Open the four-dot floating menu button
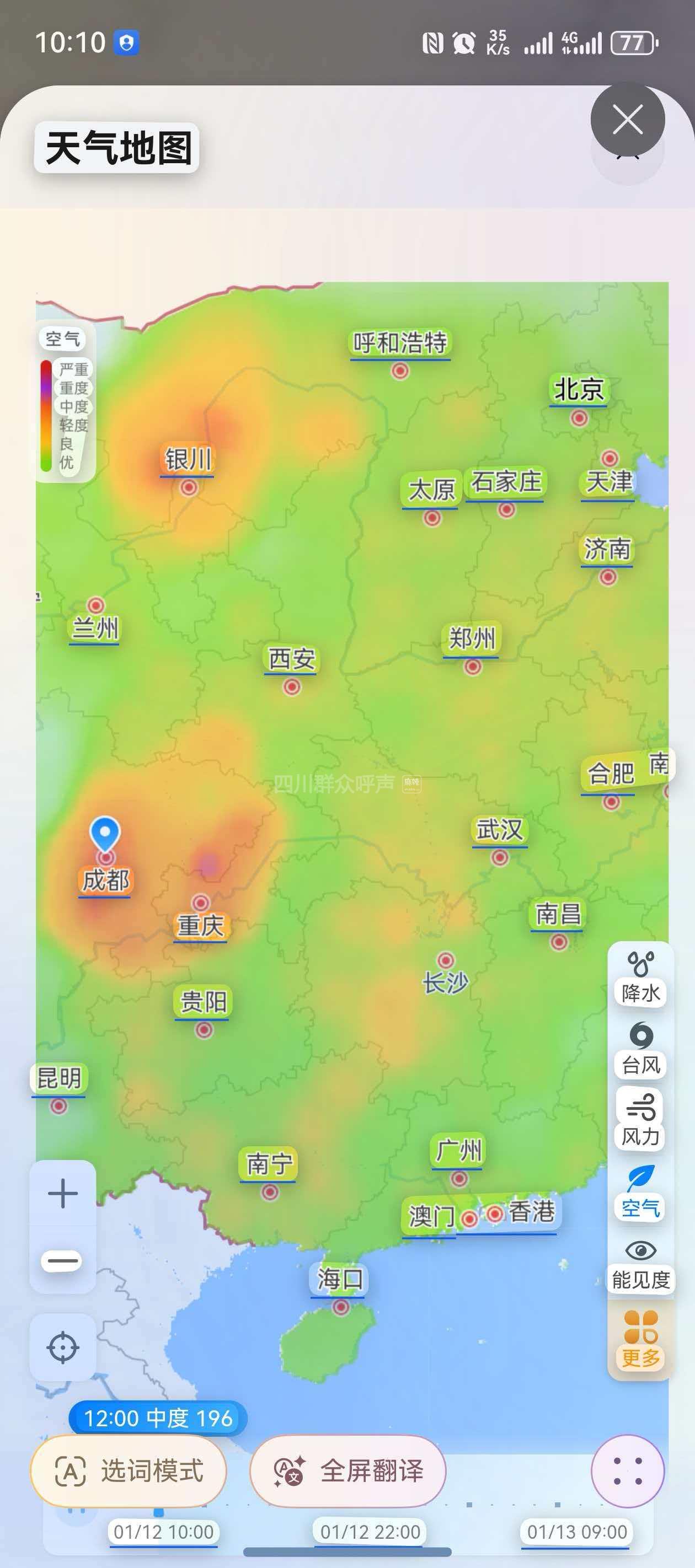Viewport: 695px width, 1568px height. [627, 1471]
